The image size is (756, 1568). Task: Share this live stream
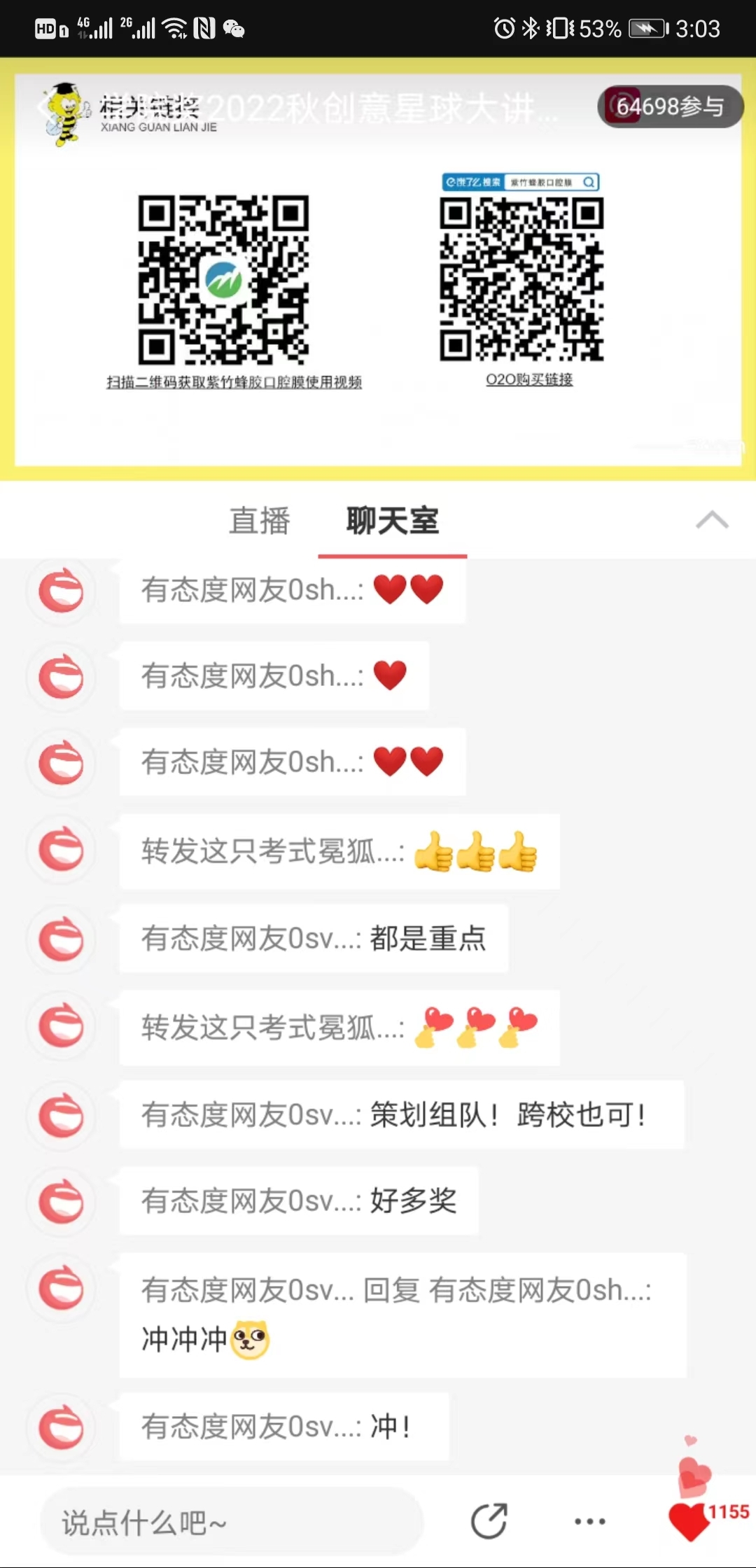[x=489, y=1521]
